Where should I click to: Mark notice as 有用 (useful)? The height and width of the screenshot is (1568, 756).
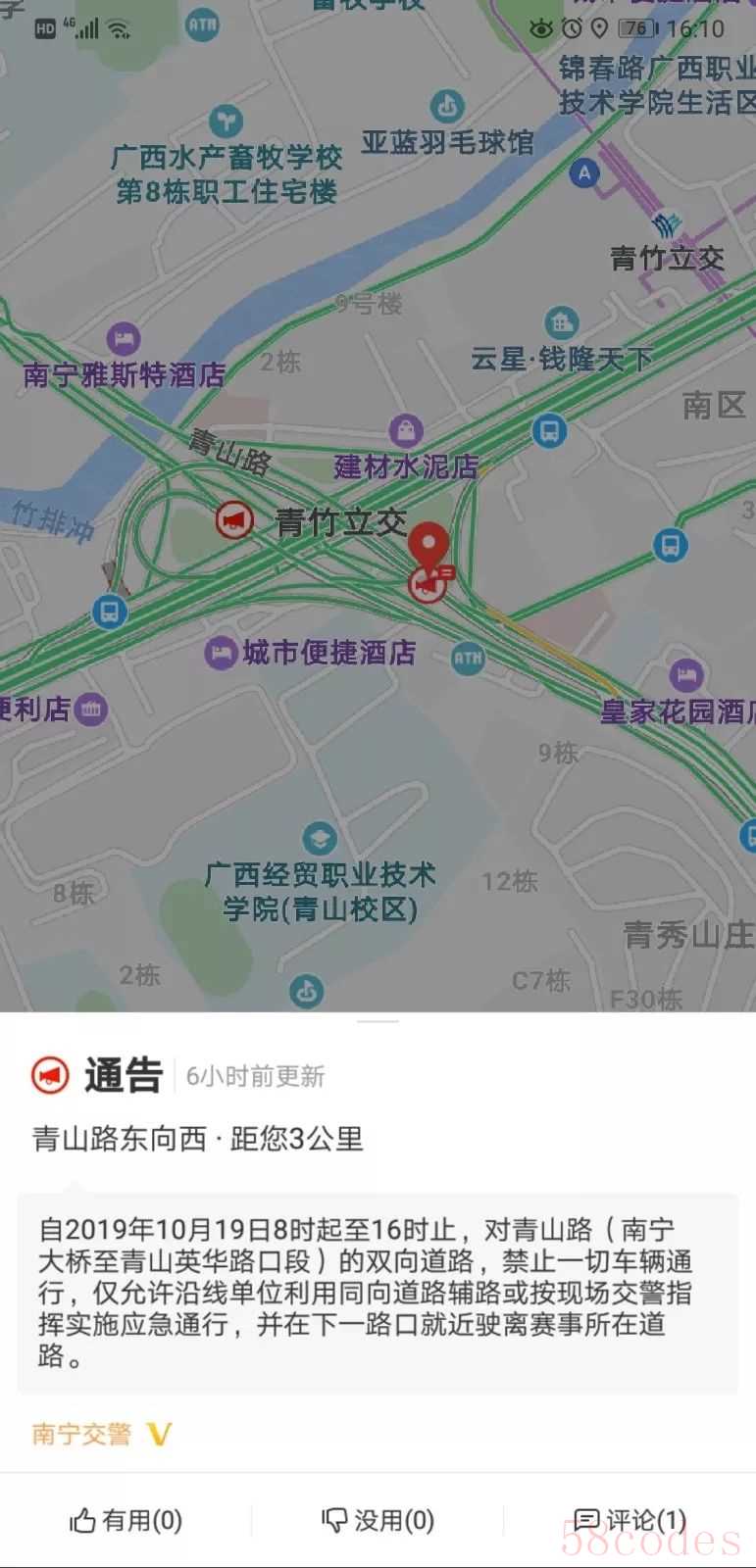[126, 1520]
